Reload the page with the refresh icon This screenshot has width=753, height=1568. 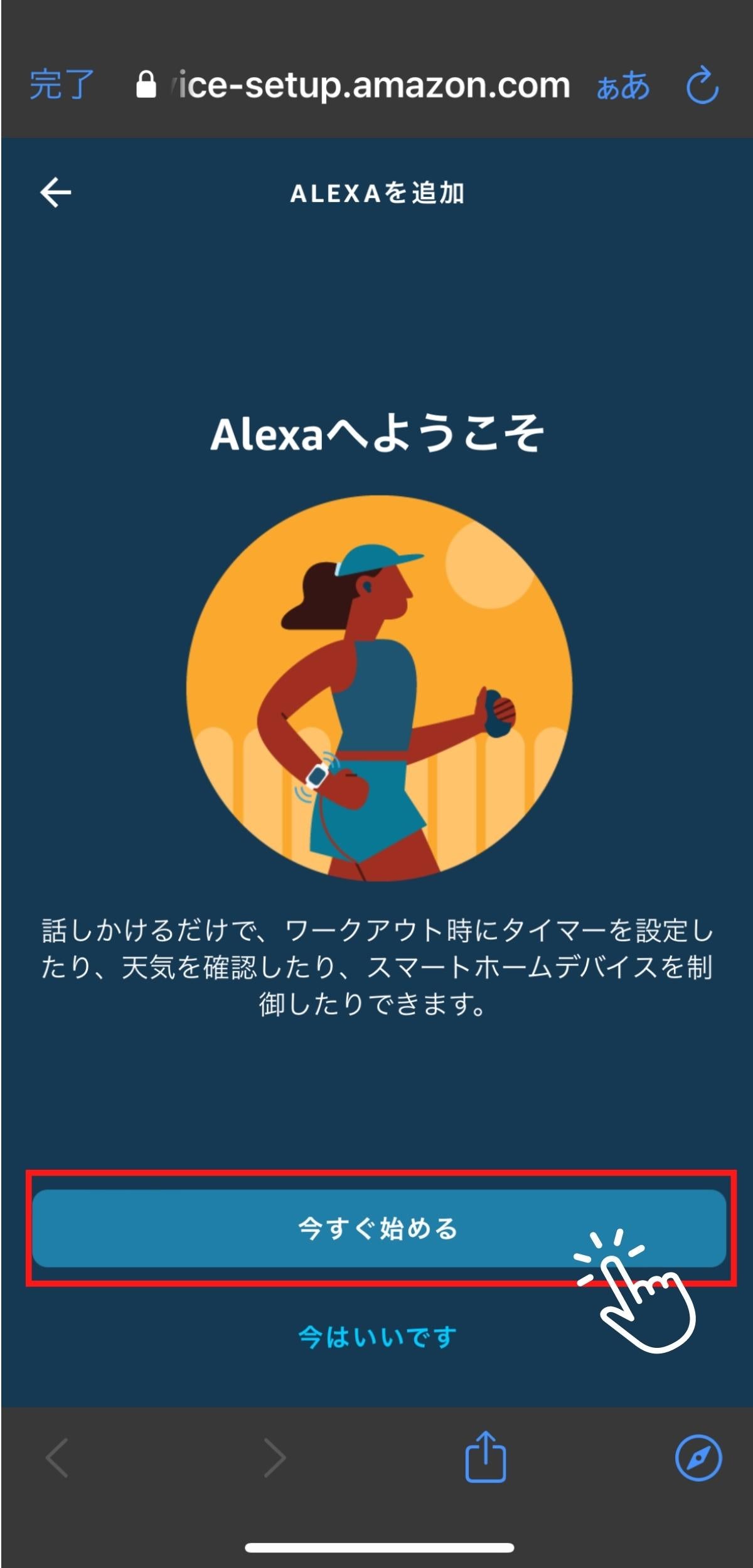pos(702,85)
